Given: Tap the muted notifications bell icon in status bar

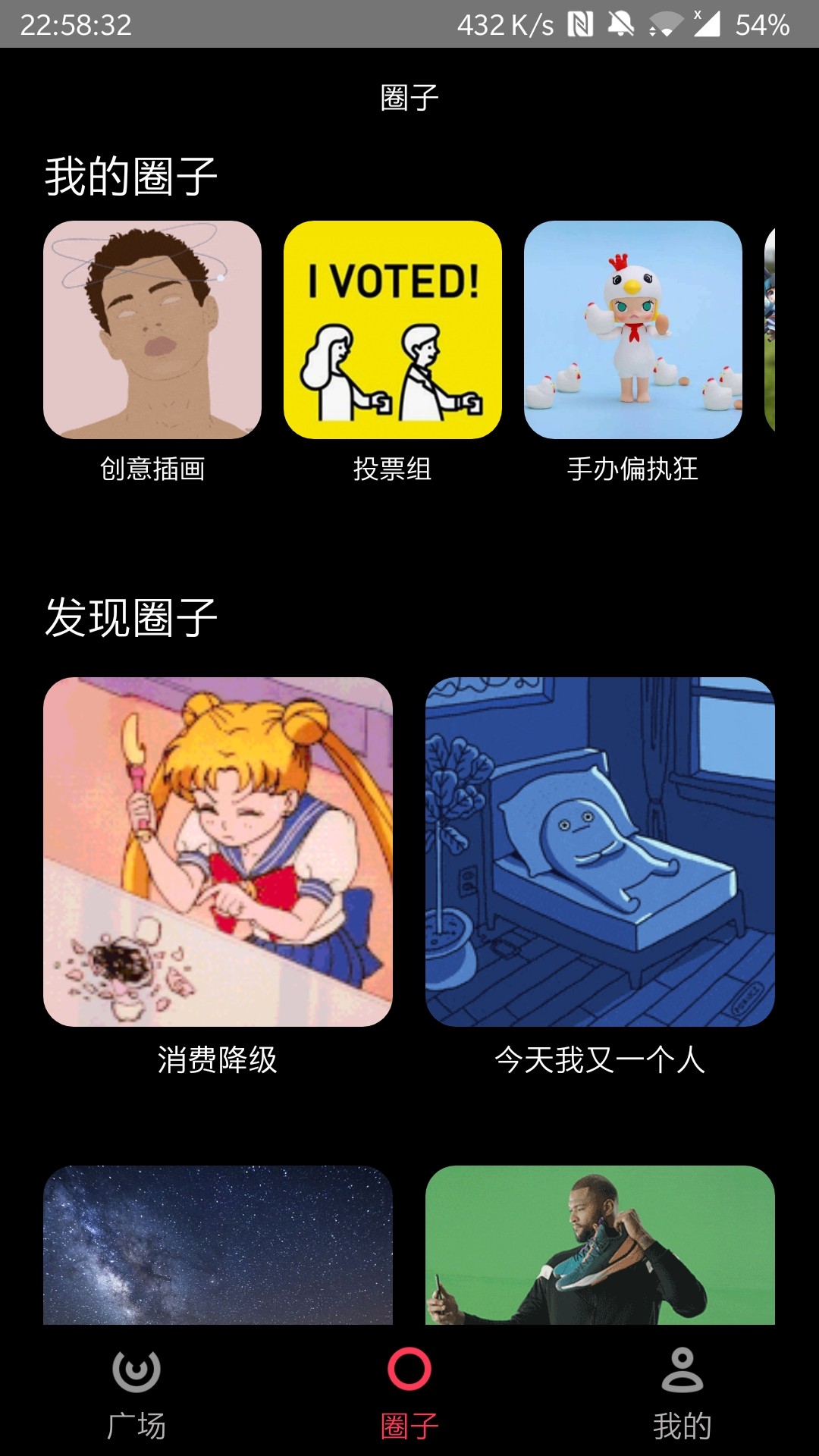Looking at the screenshot, I should (620, 23).
